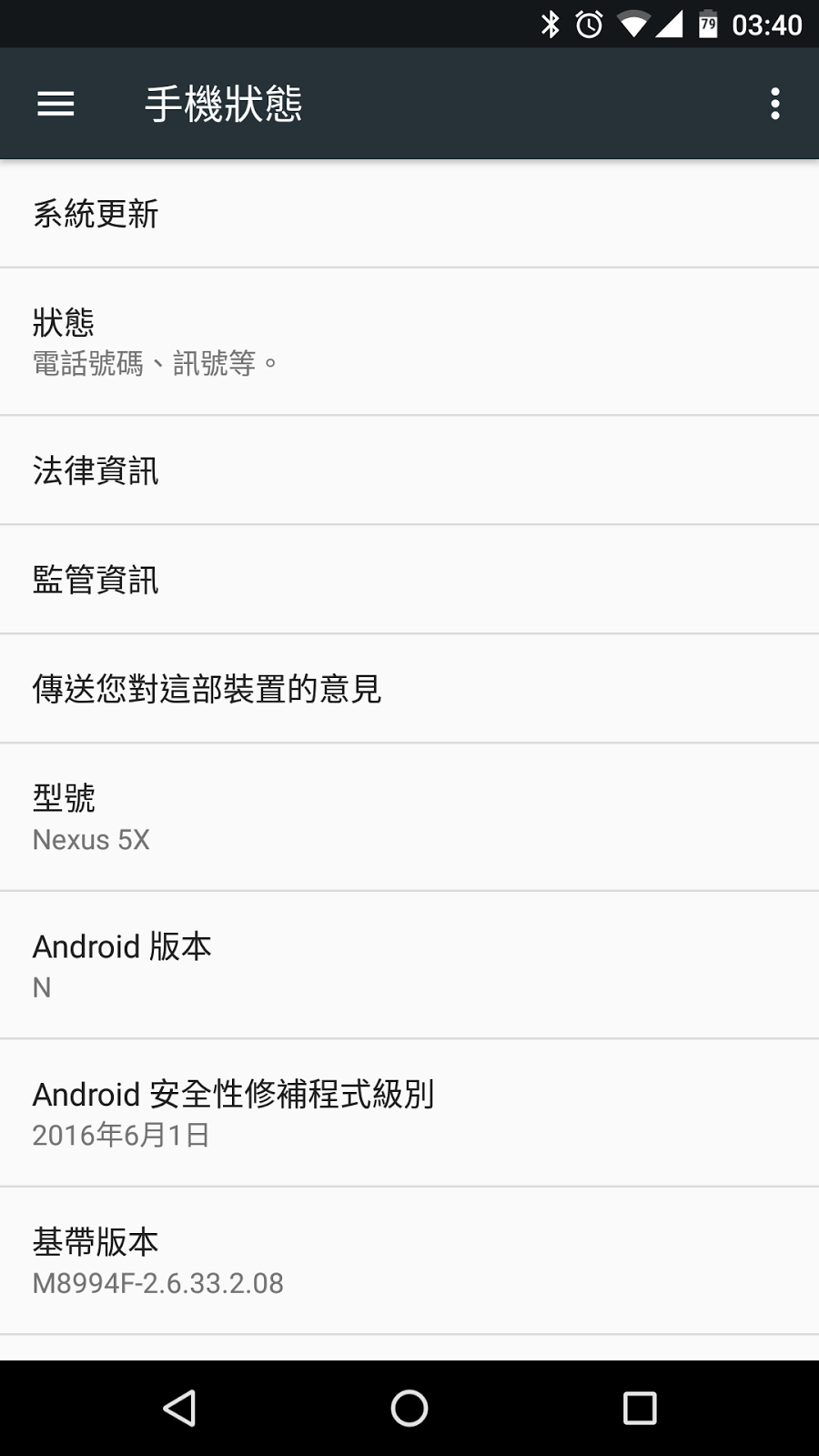Tap the Android 版本 row

[409, 965]
